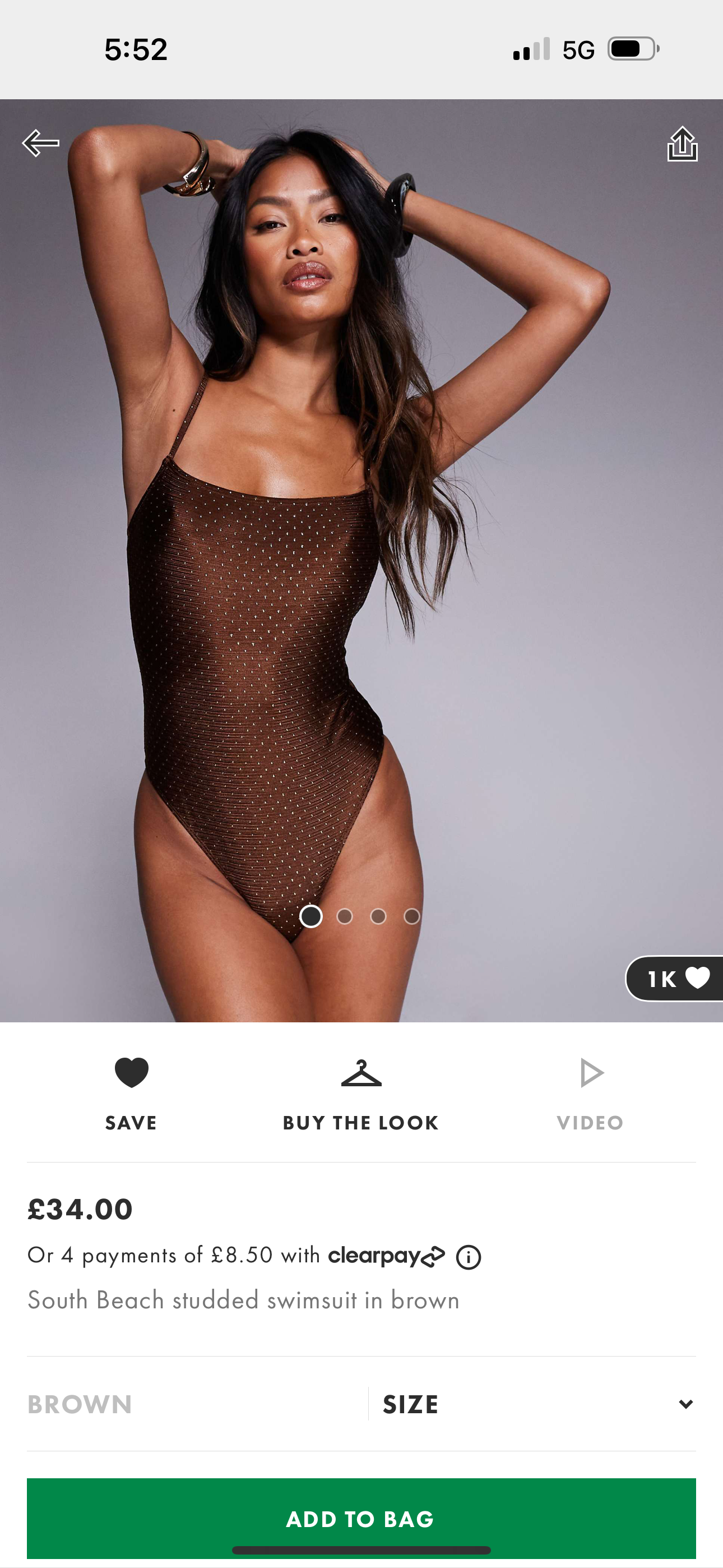Jump to the second product photo dot
The width and height of the screenshot is (723, 1568).
(345, 916)
